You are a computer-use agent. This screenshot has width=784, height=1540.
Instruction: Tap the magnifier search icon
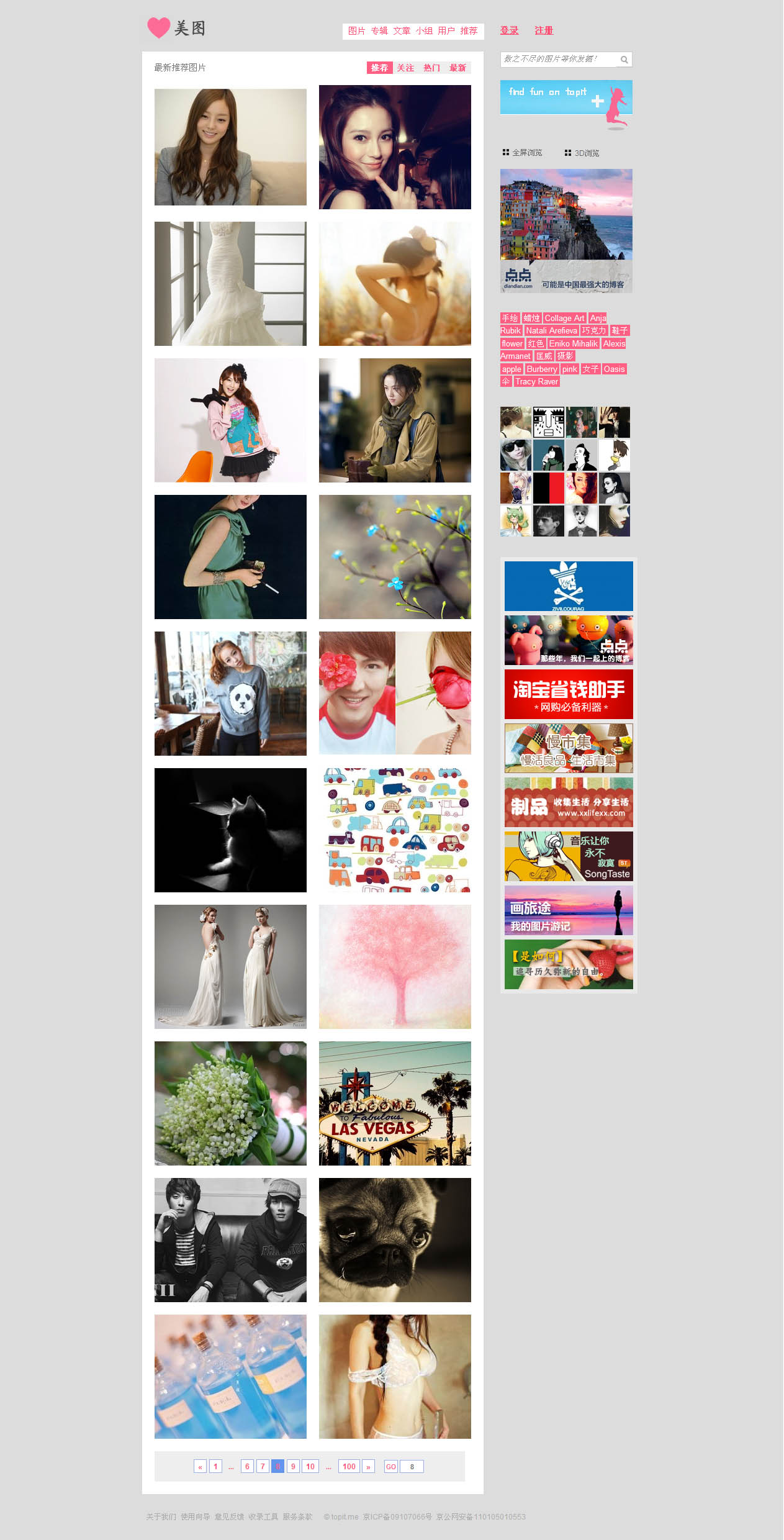624,60
